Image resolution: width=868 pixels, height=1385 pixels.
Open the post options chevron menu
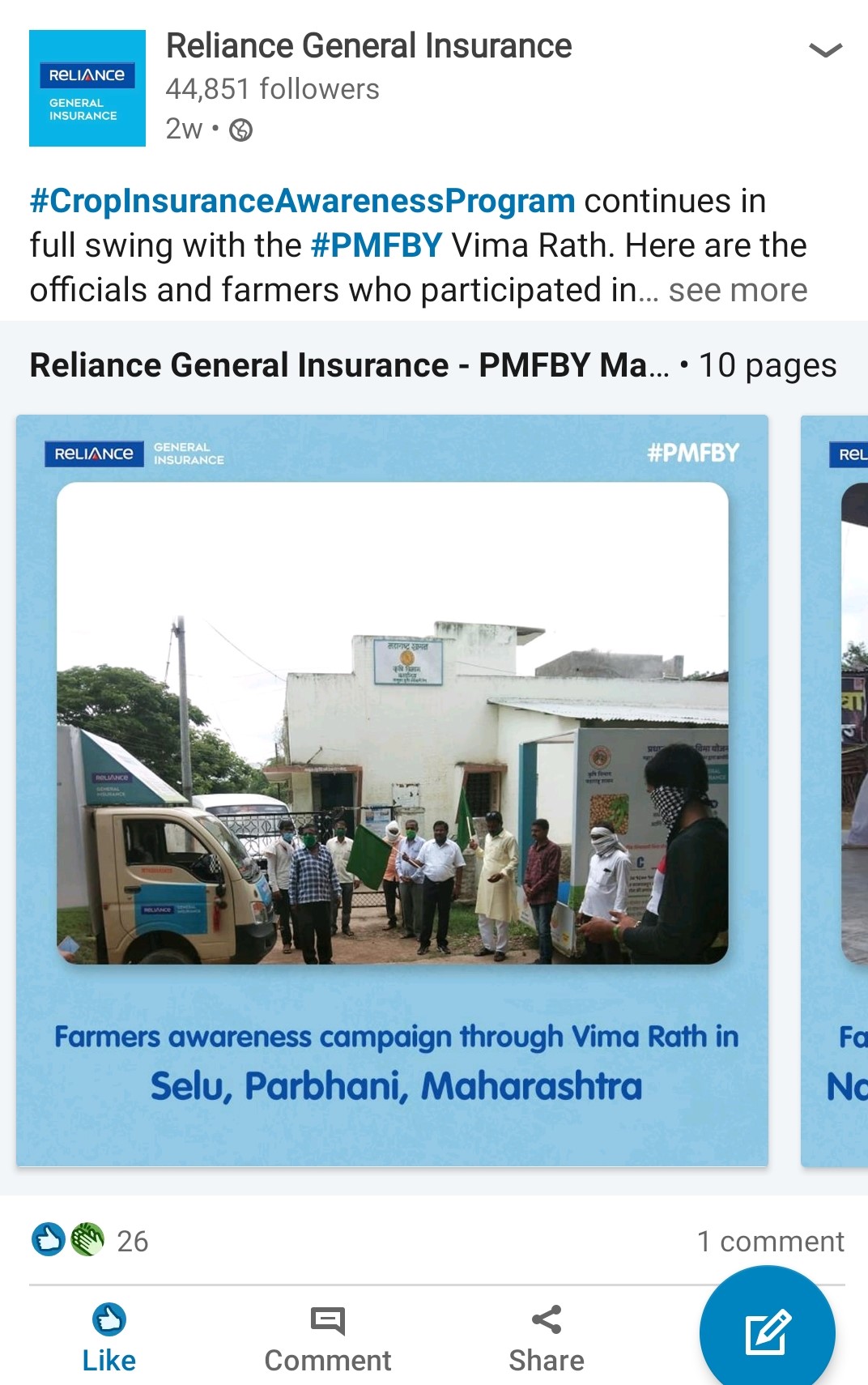[825, 50]
